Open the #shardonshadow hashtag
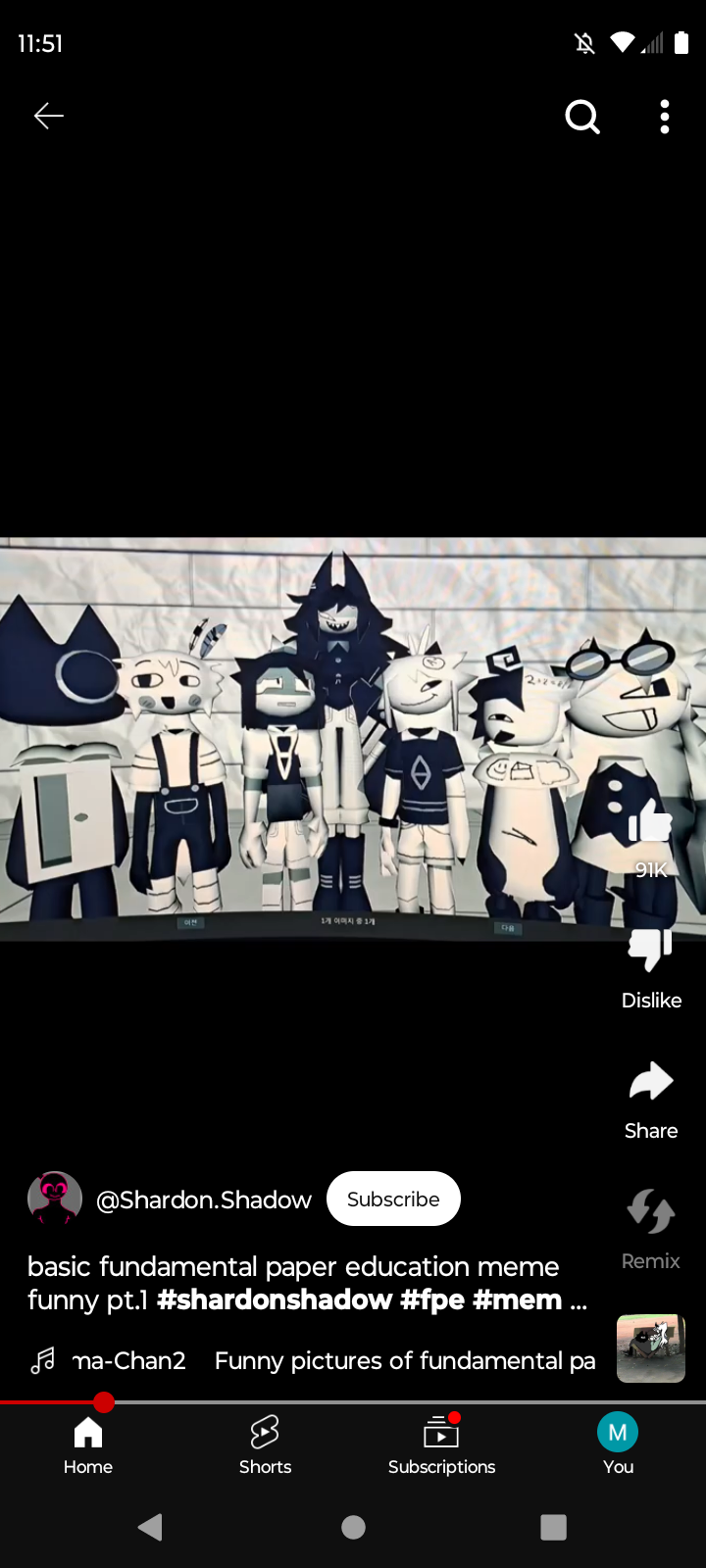Screen dimensions: 706x1568 point(275,1300)
